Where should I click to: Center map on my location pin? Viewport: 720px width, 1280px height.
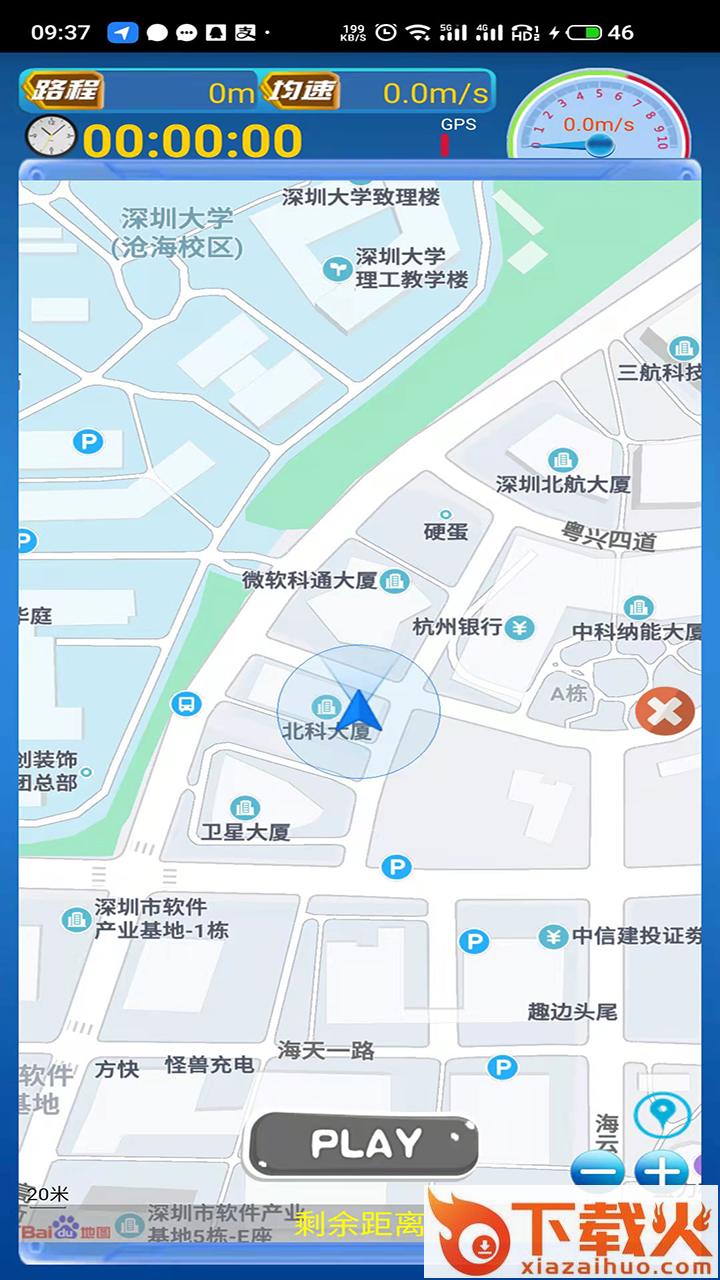pos(662,1113)
